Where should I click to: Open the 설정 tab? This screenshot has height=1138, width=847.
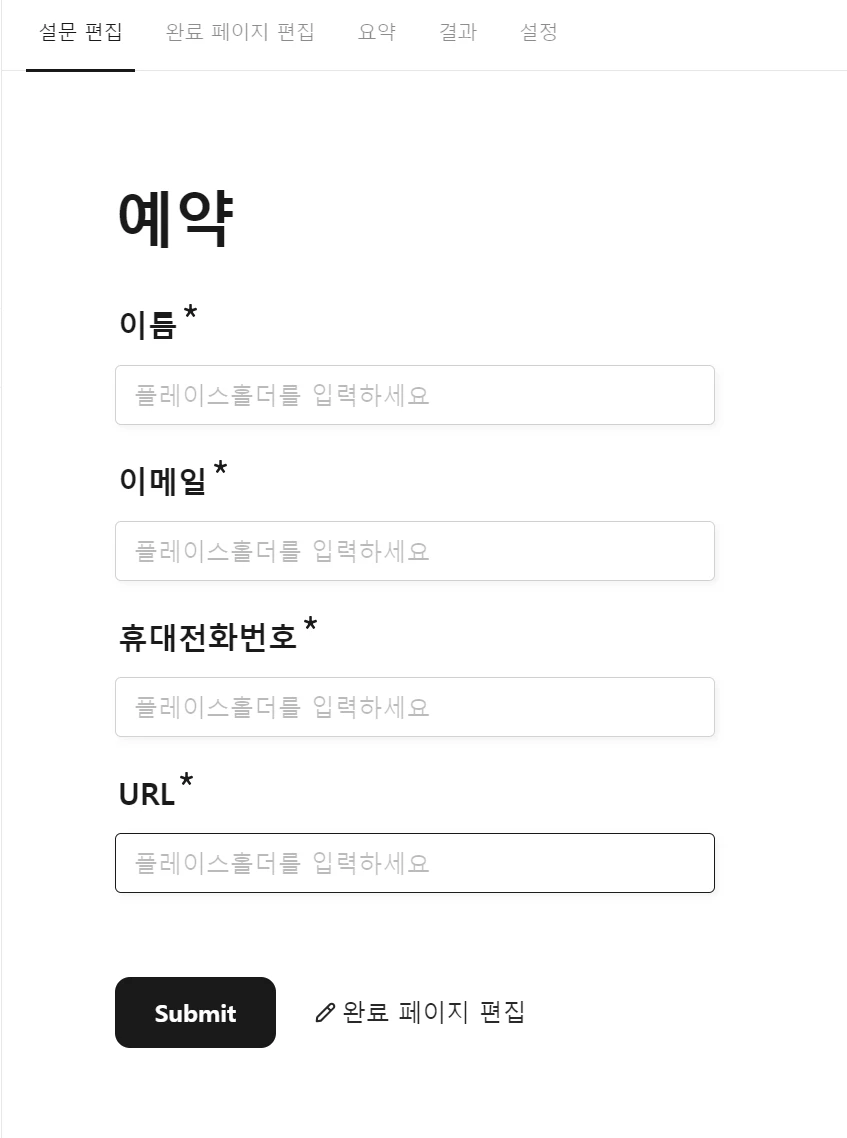coord(539,33)
